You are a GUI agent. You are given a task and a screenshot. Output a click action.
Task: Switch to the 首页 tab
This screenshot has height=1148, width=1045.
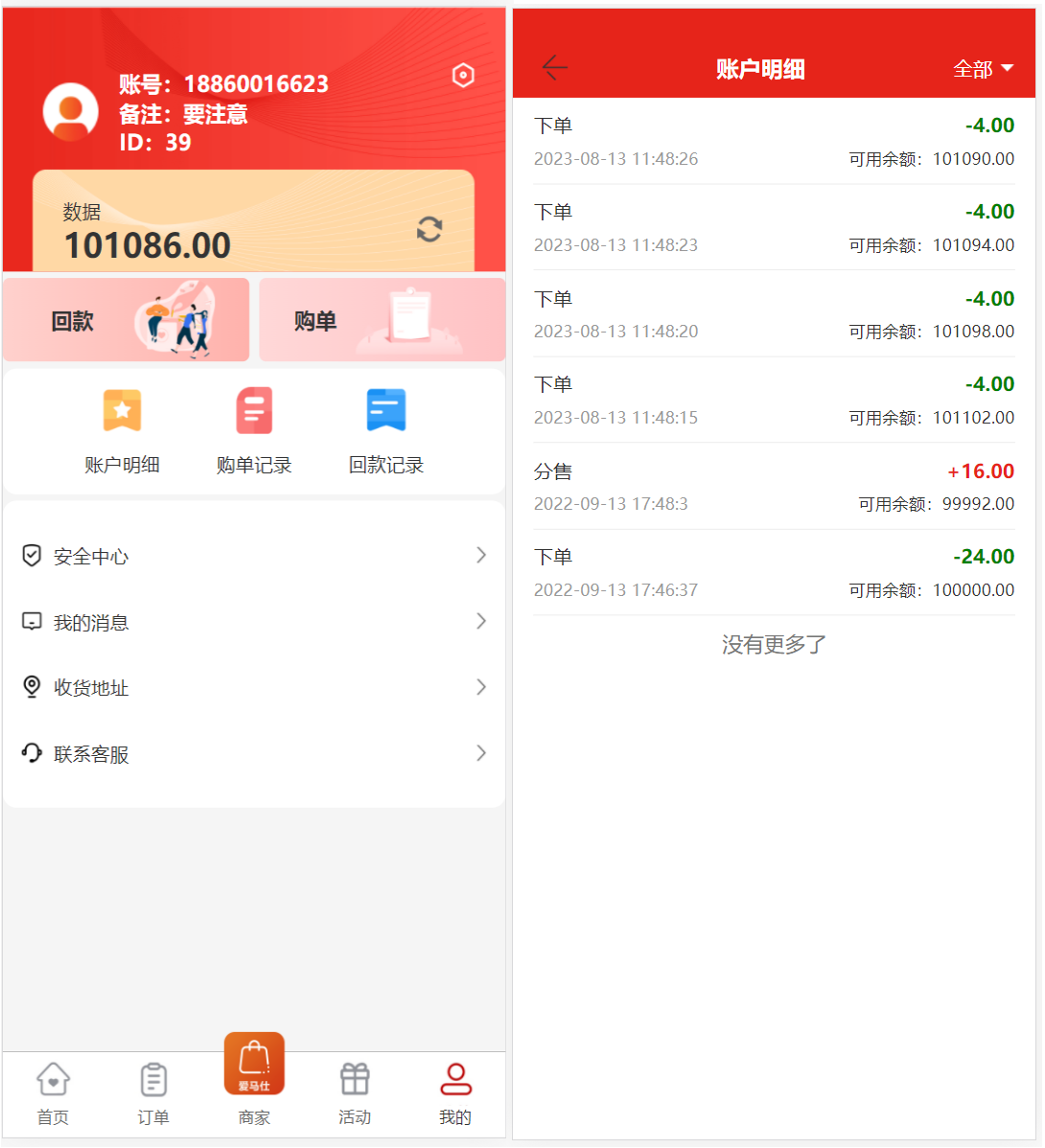(x=53, y=1093)
